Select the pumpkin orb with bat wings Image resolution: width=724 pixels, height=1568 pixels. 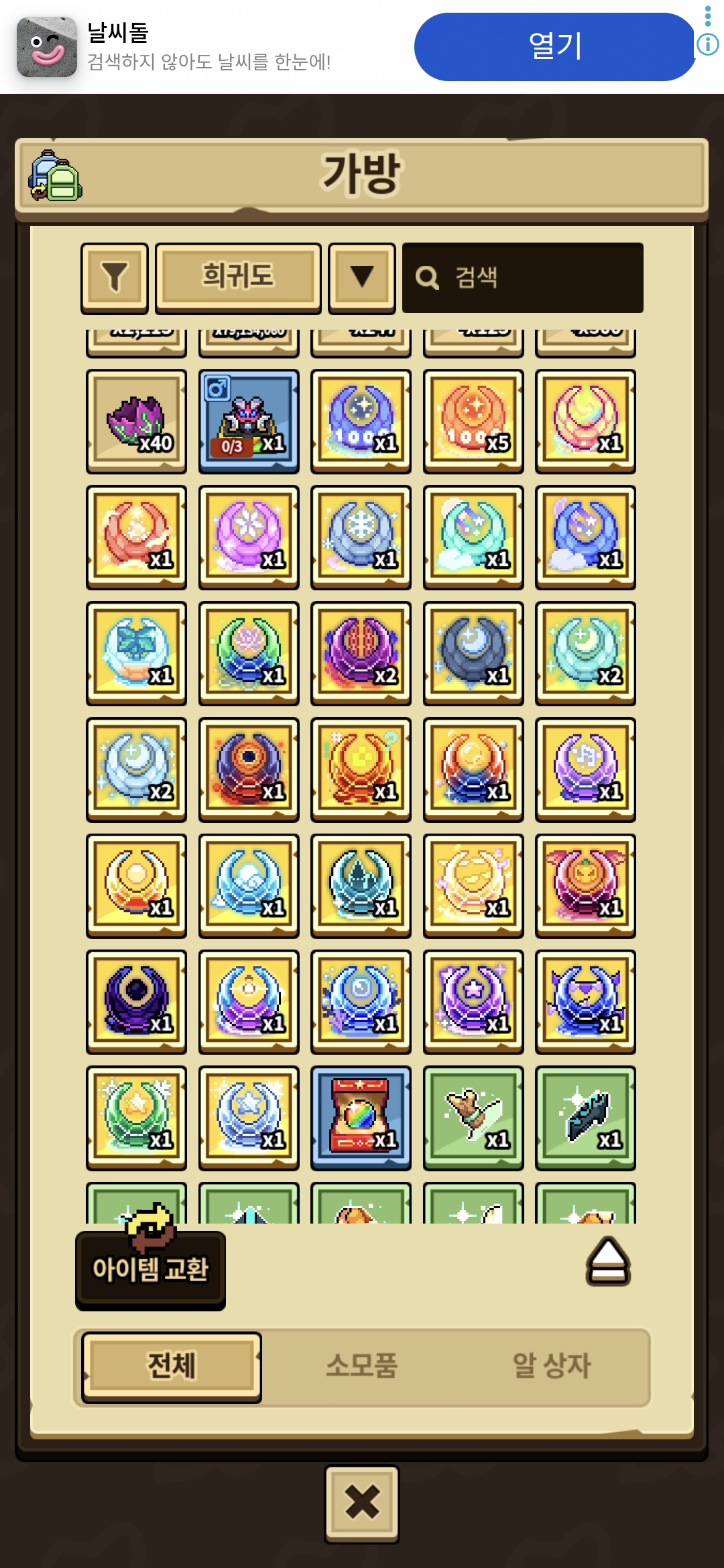coord(586,885)
